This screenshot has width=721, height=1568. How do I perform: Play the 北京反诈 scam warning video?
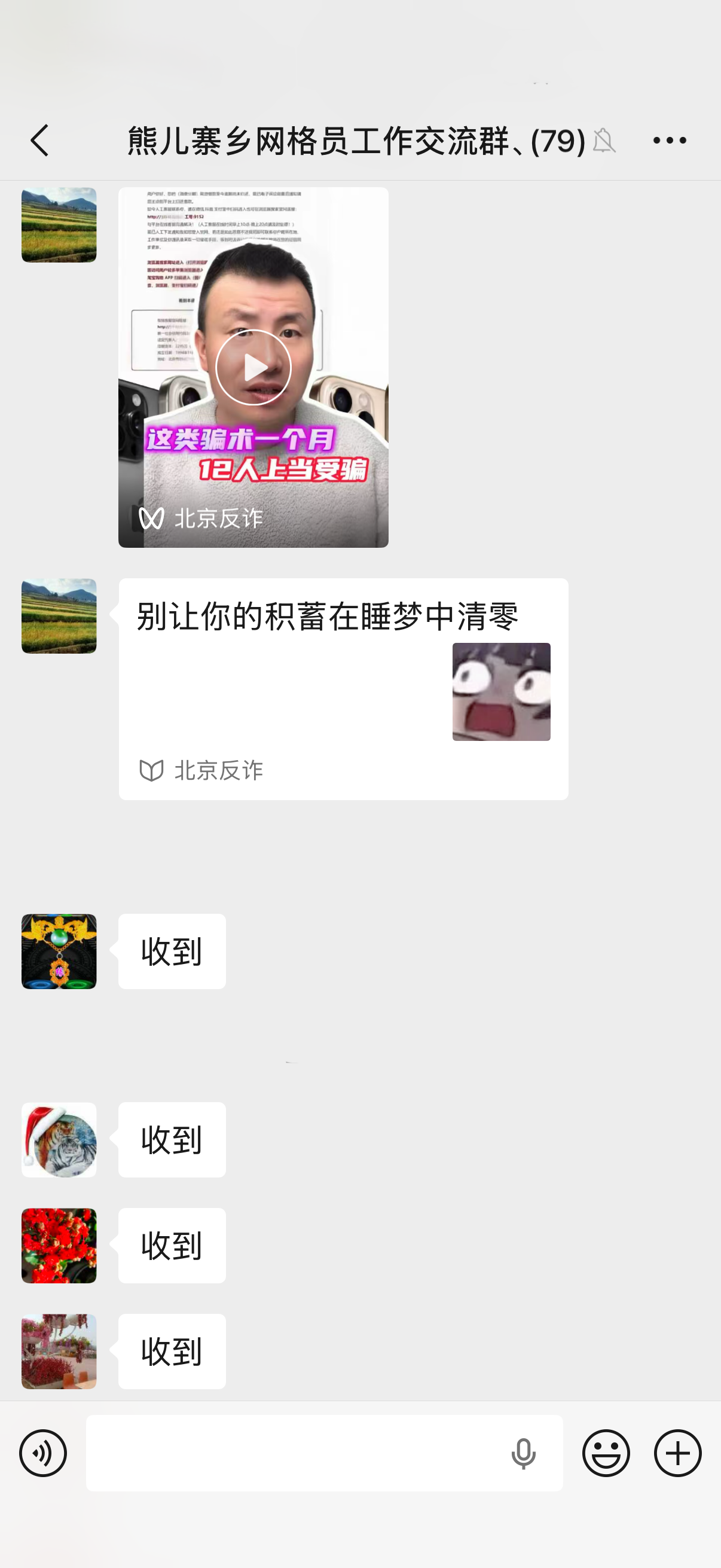253,368
